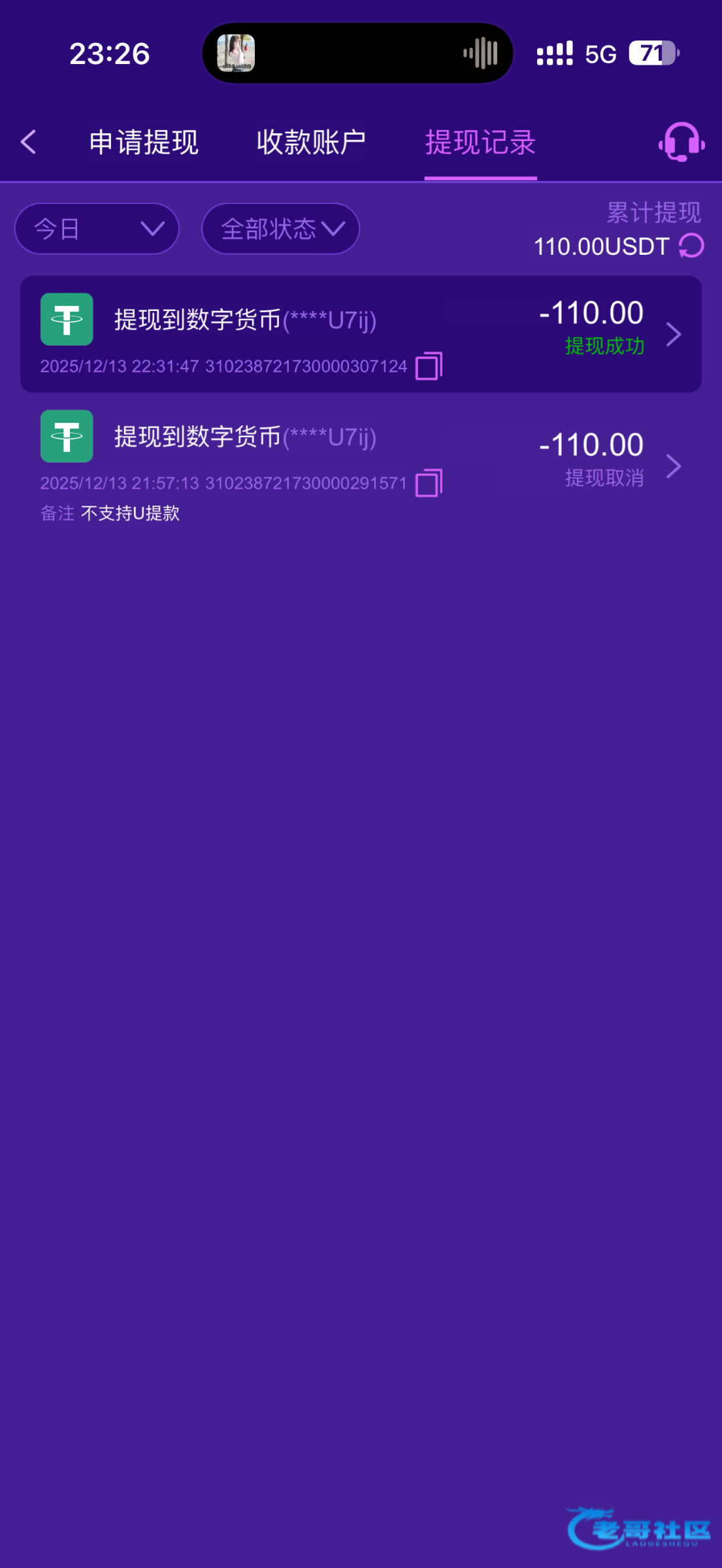Refresh the 累计提现 total amount
The width and height of the screenshot is (722, 1568).
click(x=691, y=246)
